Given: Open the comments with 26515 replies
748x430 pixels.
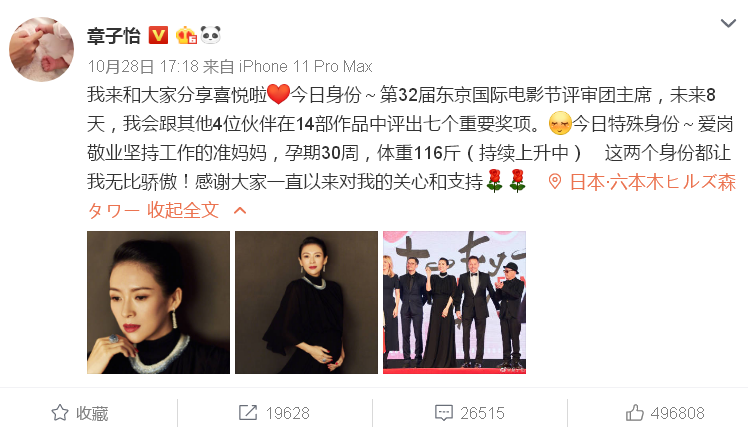Looking at the screenshot, I should click(469, 413).
